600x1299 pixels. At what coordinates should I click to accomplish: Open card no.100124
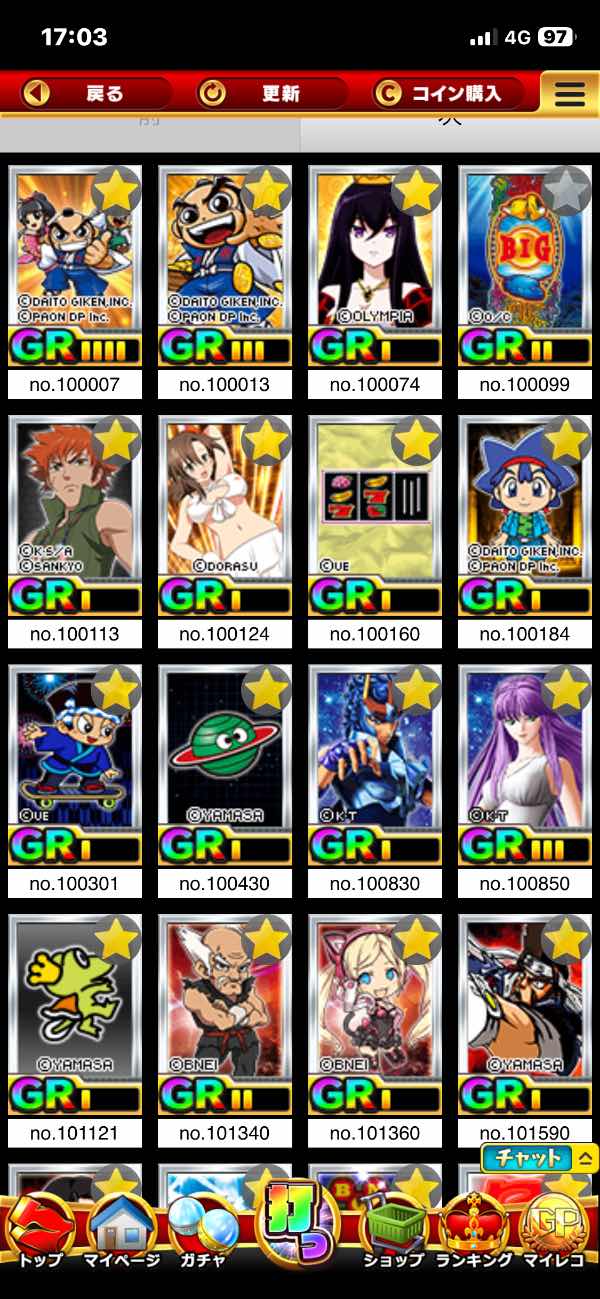click(x=225, y=515)
